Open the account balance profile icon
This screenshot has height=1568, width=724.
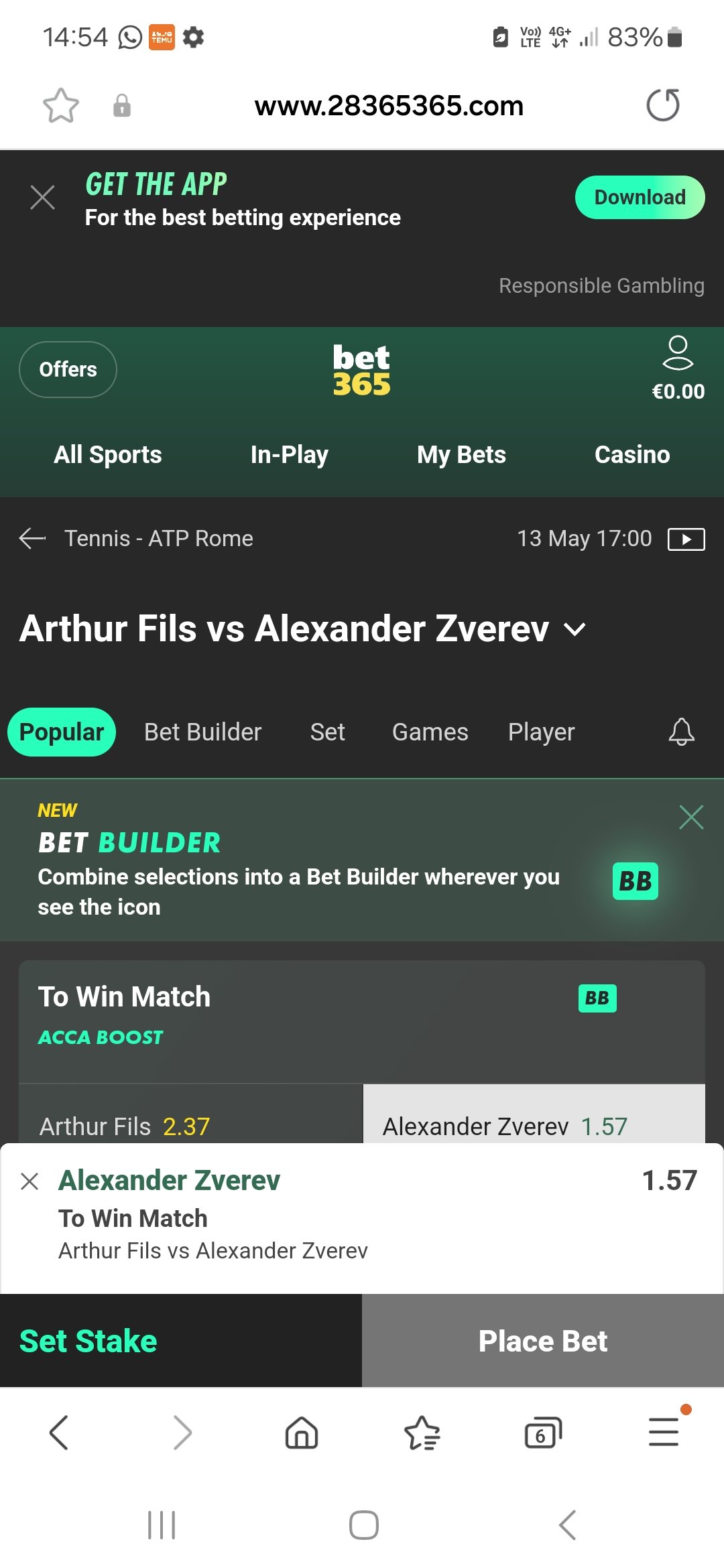point(678,368)
